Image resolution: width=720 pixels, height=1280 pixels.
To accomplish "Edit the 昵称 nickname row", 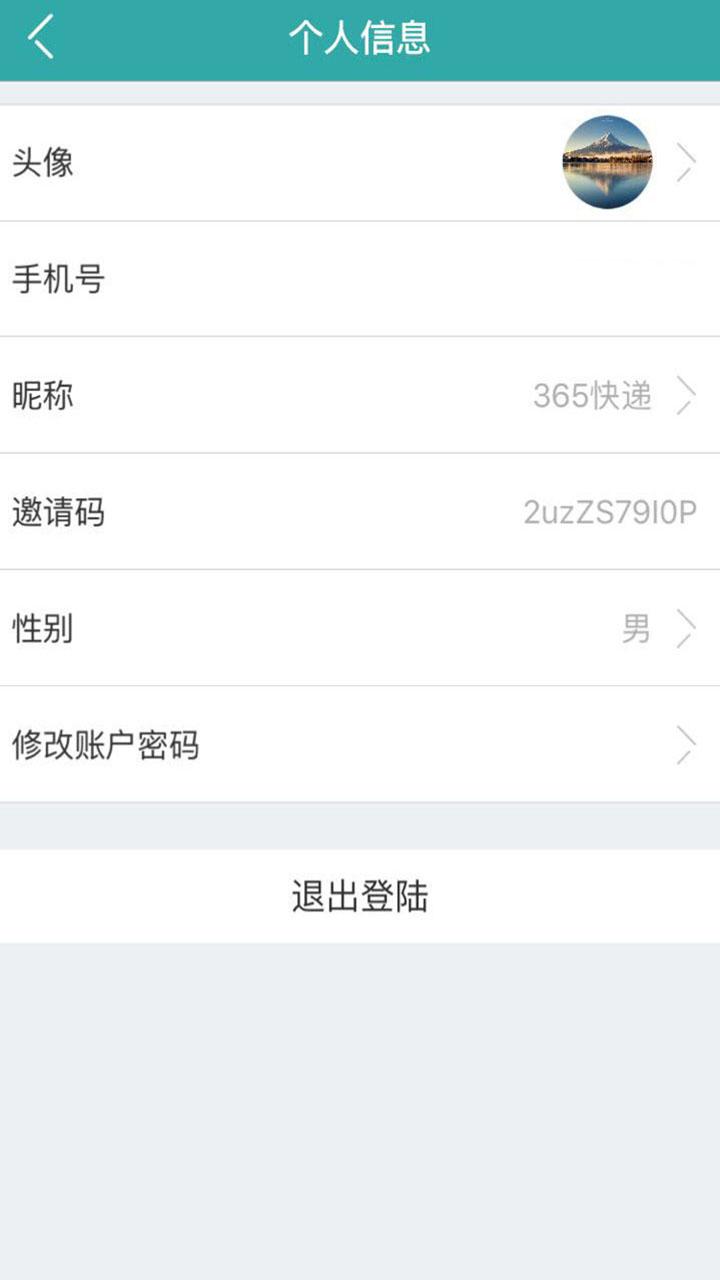I will coord(360,396).
